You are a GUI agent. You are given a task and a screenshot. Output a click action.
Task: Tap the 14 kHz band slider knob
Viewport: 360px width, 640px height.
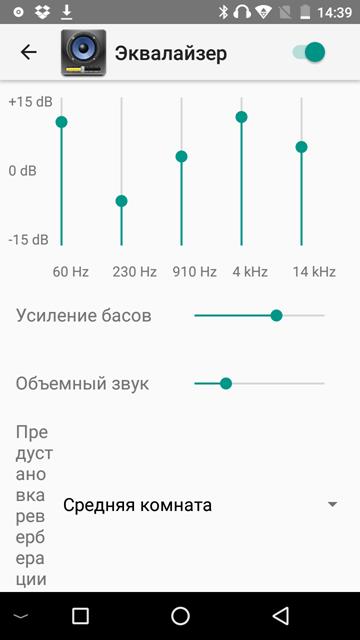[x=301, y=147]
